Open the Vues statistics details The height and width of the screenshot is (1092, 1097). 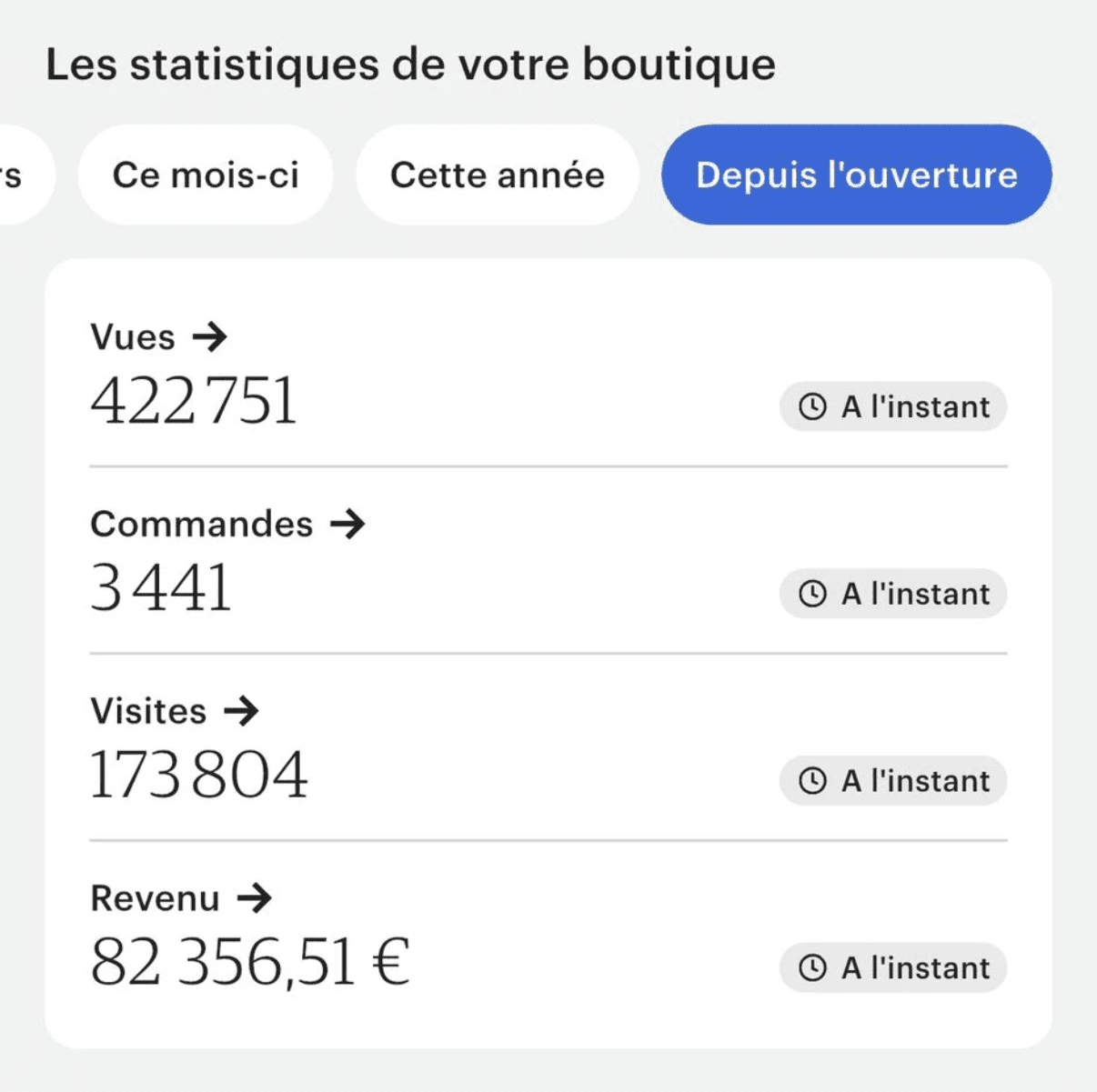coord(159,337)
